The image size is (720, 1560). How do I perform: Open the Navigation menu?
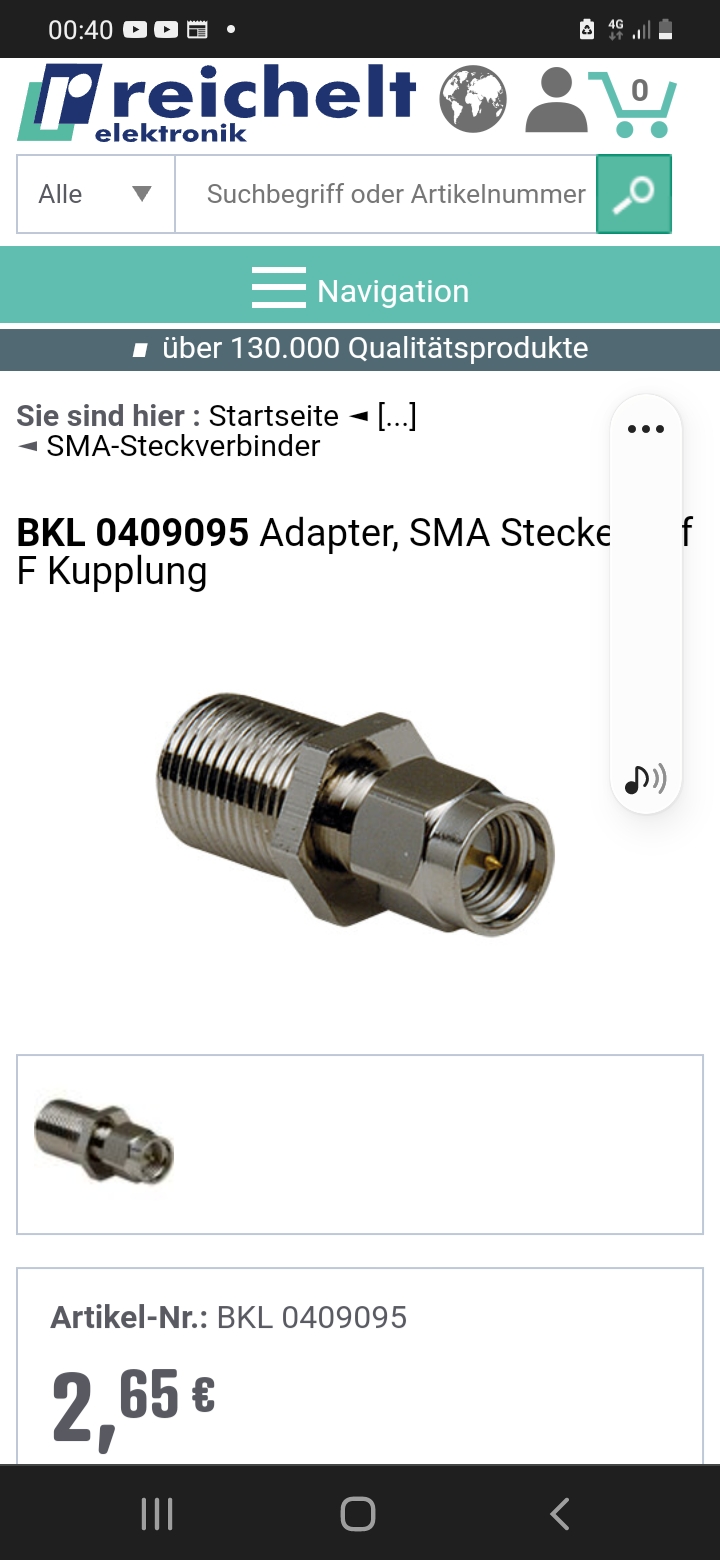(x=360, y=290)
